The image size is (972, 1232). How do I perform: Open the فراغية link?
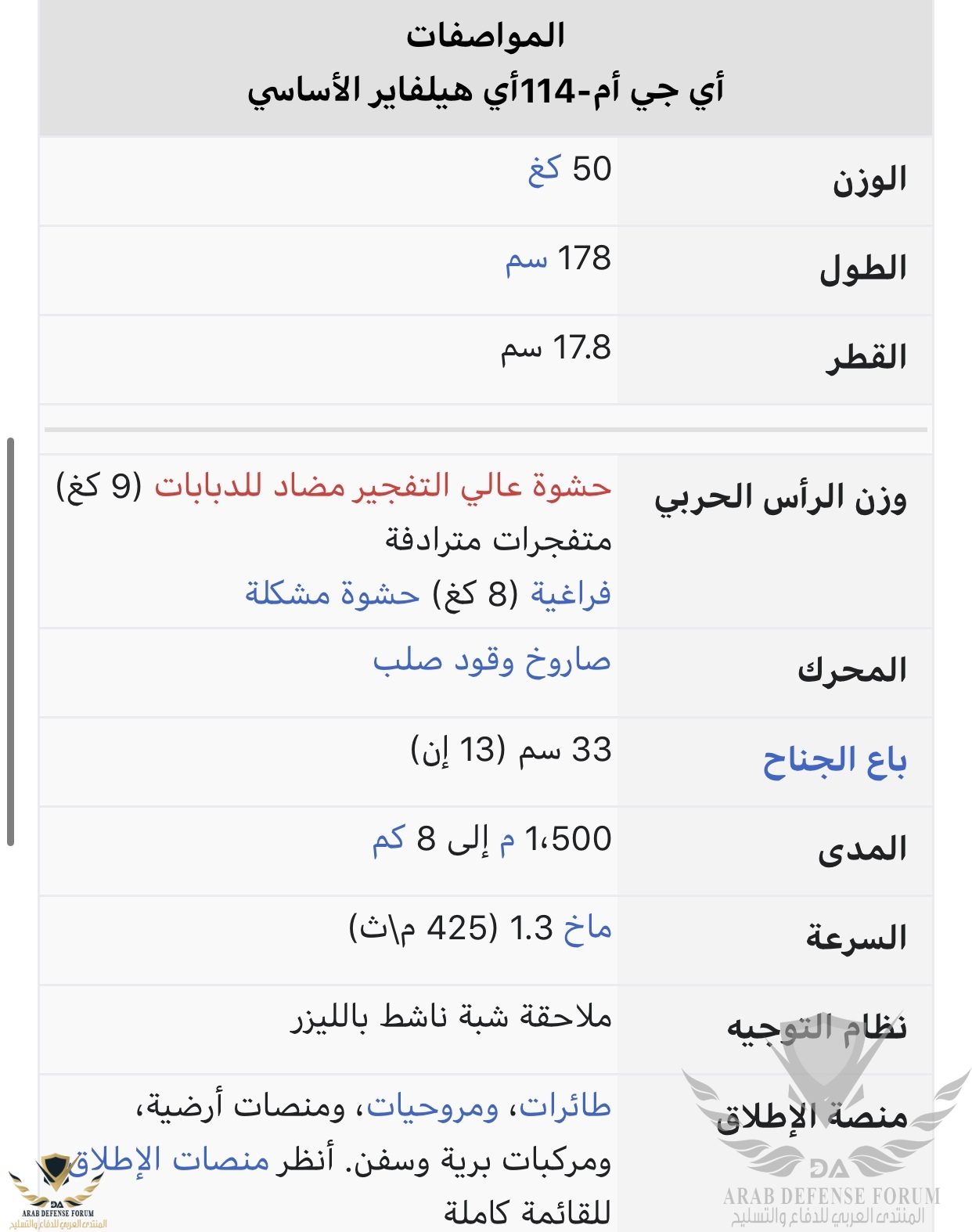571,594
